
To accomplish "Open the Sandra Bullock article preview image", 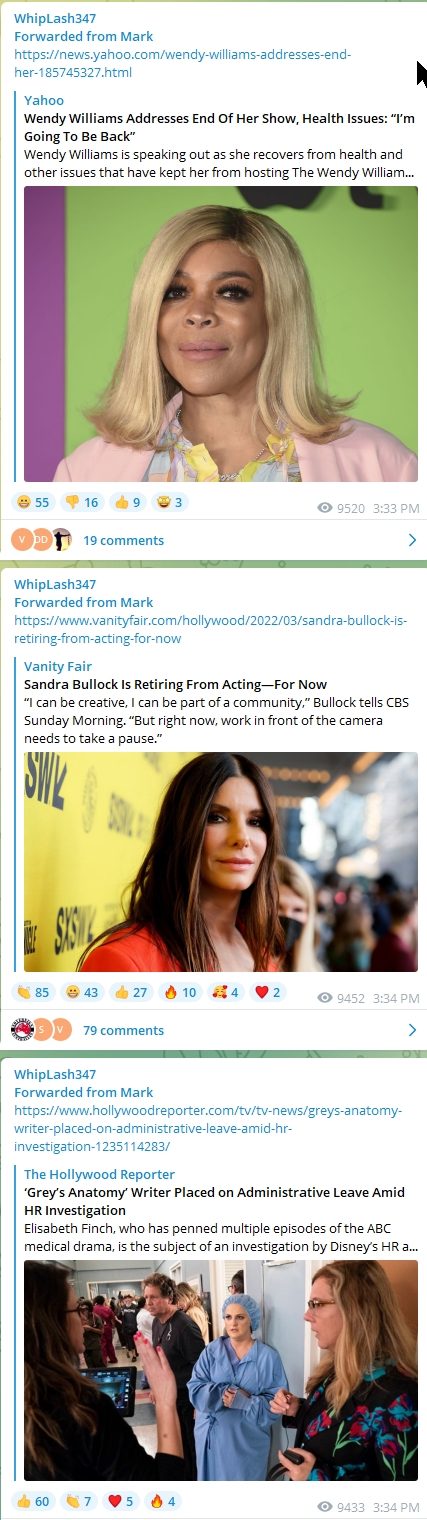I will 221,862.
